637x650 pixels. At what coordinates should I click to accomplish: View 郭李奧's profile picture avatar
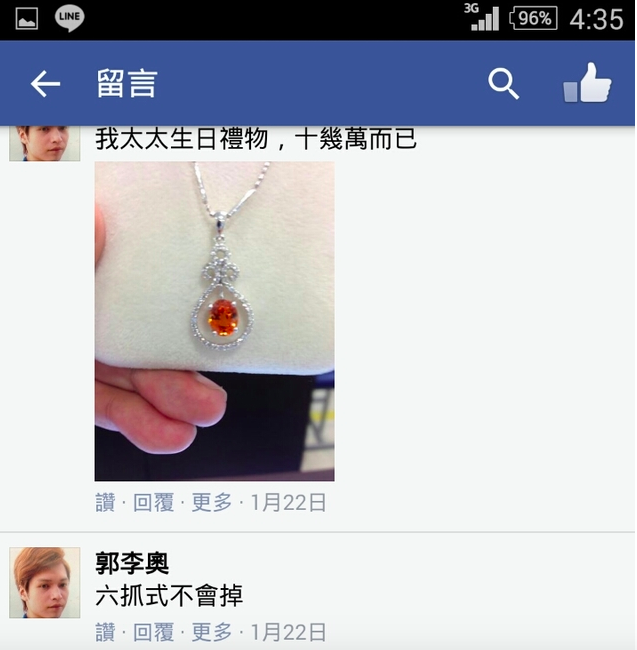(x=45, y=582)
